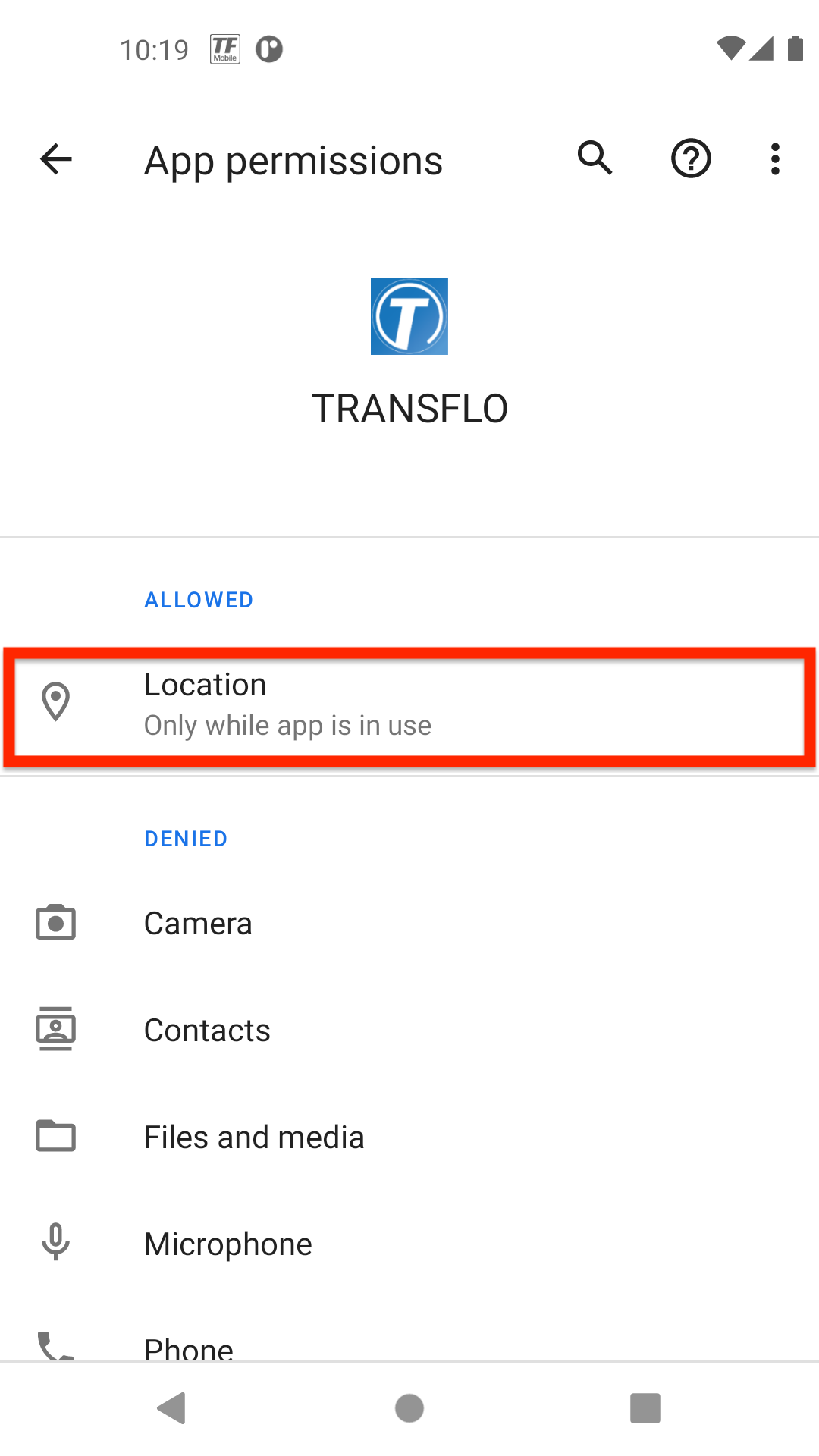Select the Camera permission icon
The height and width of the screenshot is (1456, 819).
[55, 922]
